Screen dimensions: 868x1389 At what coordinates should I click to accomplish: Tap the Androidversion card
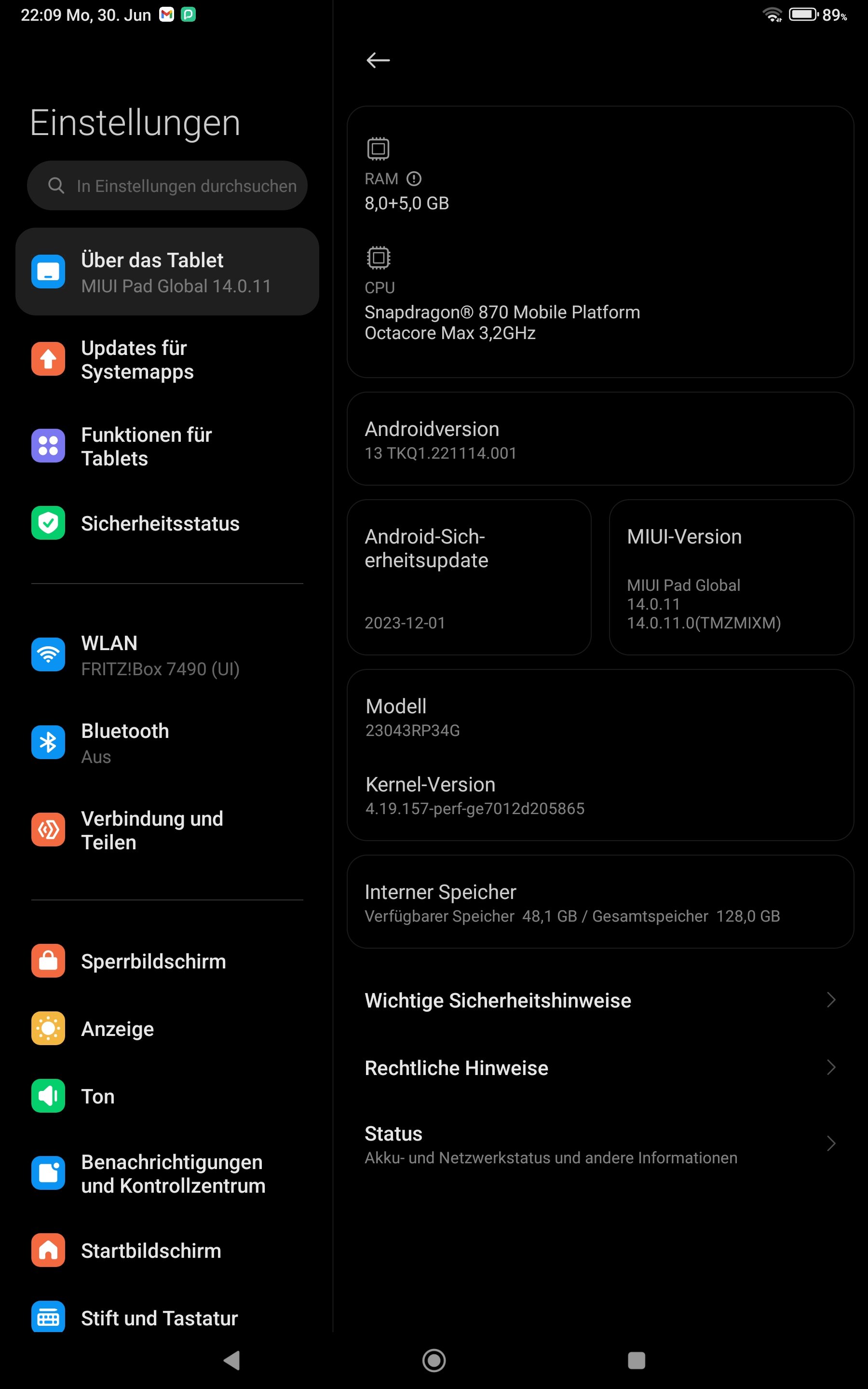[x=600, y=439]
